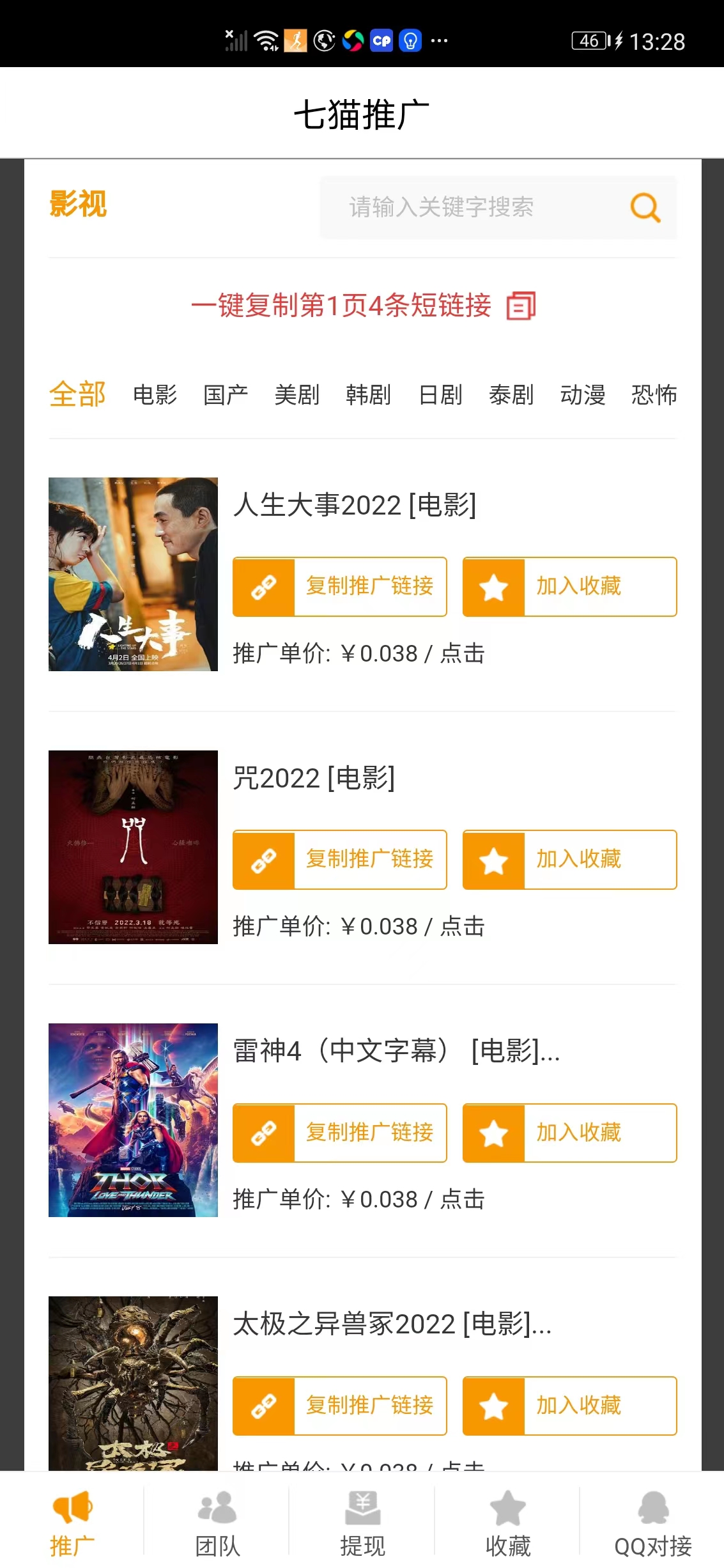
Task: Copy promo link for 咒2022
Action: [339, 859]
